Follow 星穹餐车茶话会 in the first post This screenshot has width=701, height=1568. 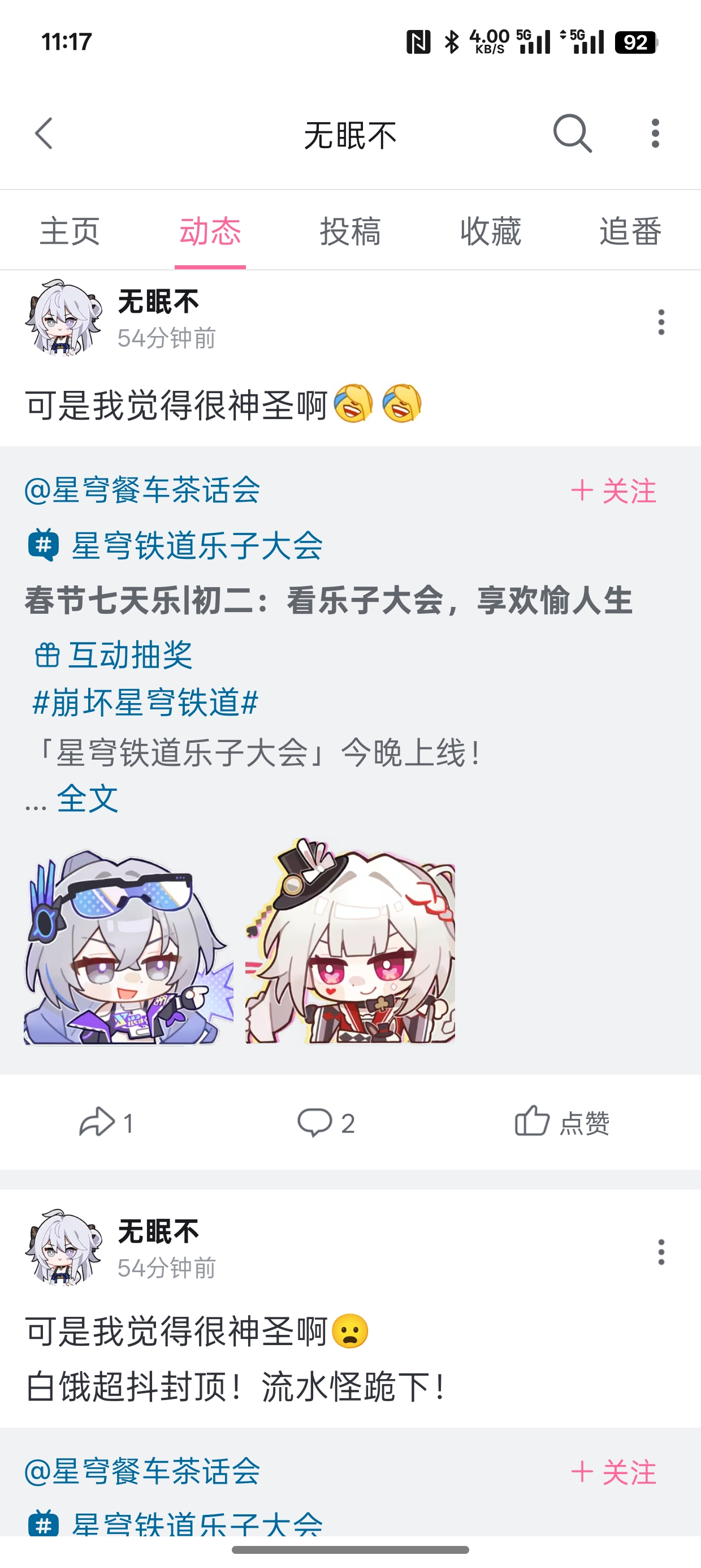614,490
